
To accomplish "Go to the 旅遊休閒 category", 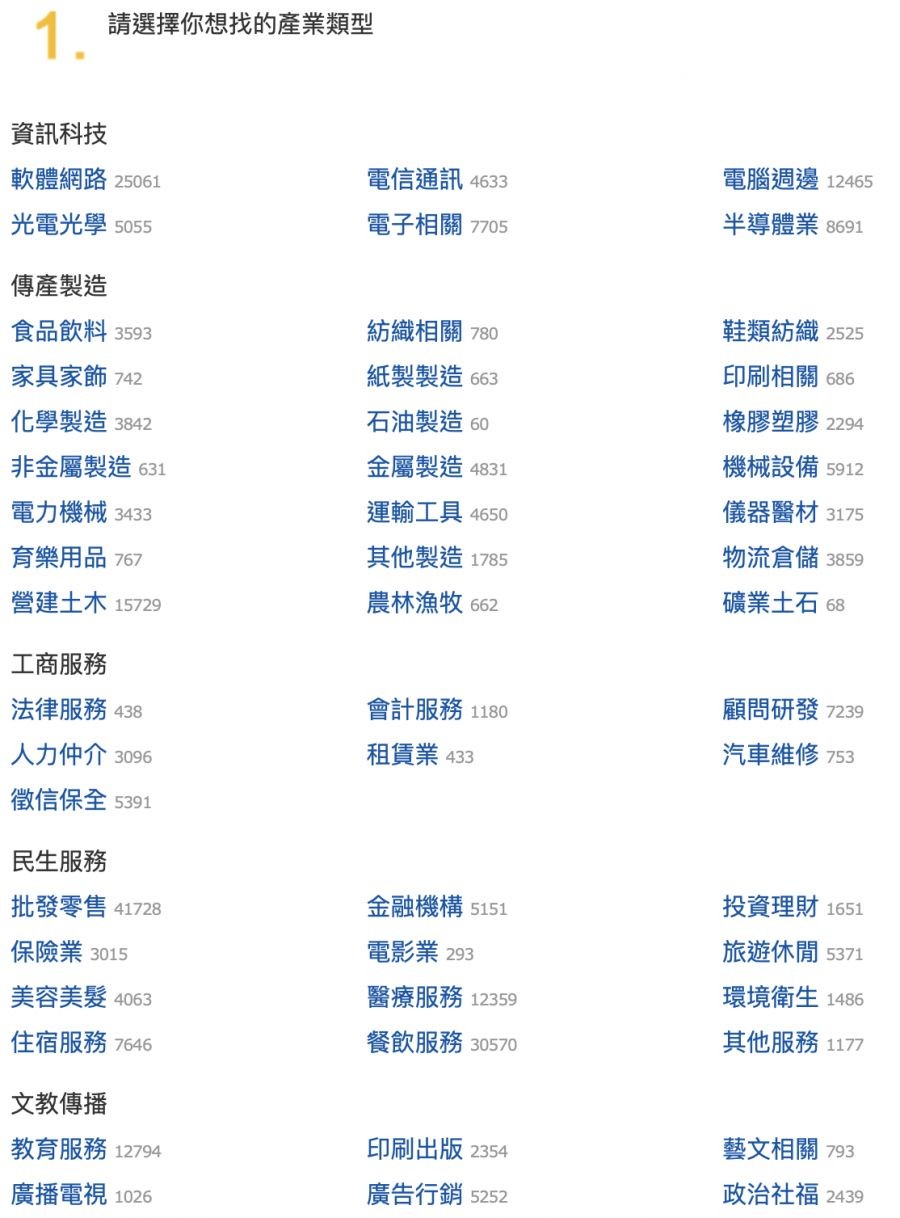I will (x=771, y=953).
